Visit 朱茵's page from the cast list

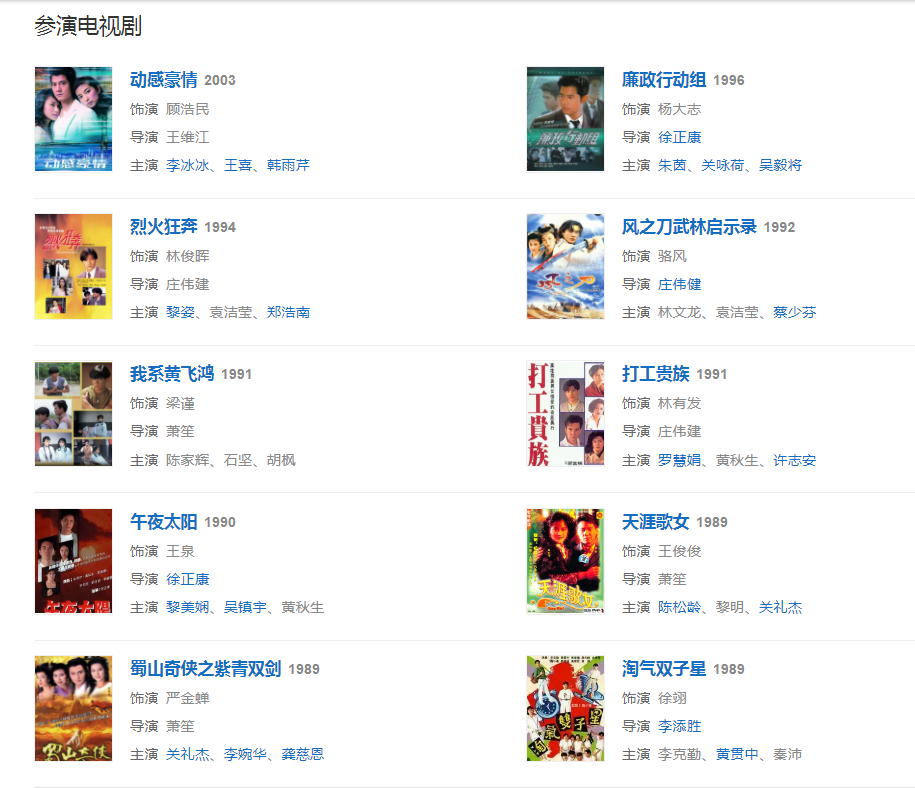coord(672,165)
